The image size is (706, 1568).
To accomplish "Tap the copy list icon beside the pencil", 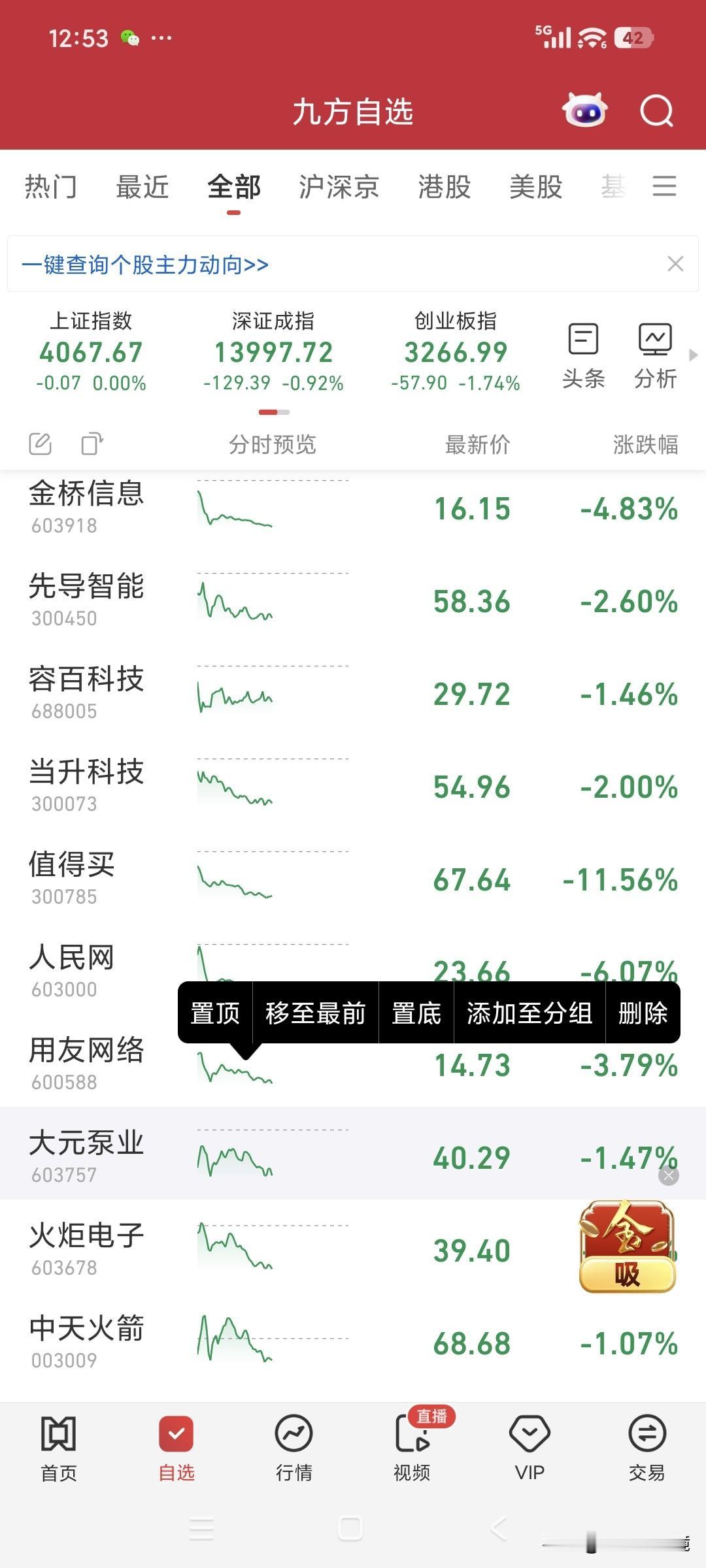I will (x=92, y=444).
